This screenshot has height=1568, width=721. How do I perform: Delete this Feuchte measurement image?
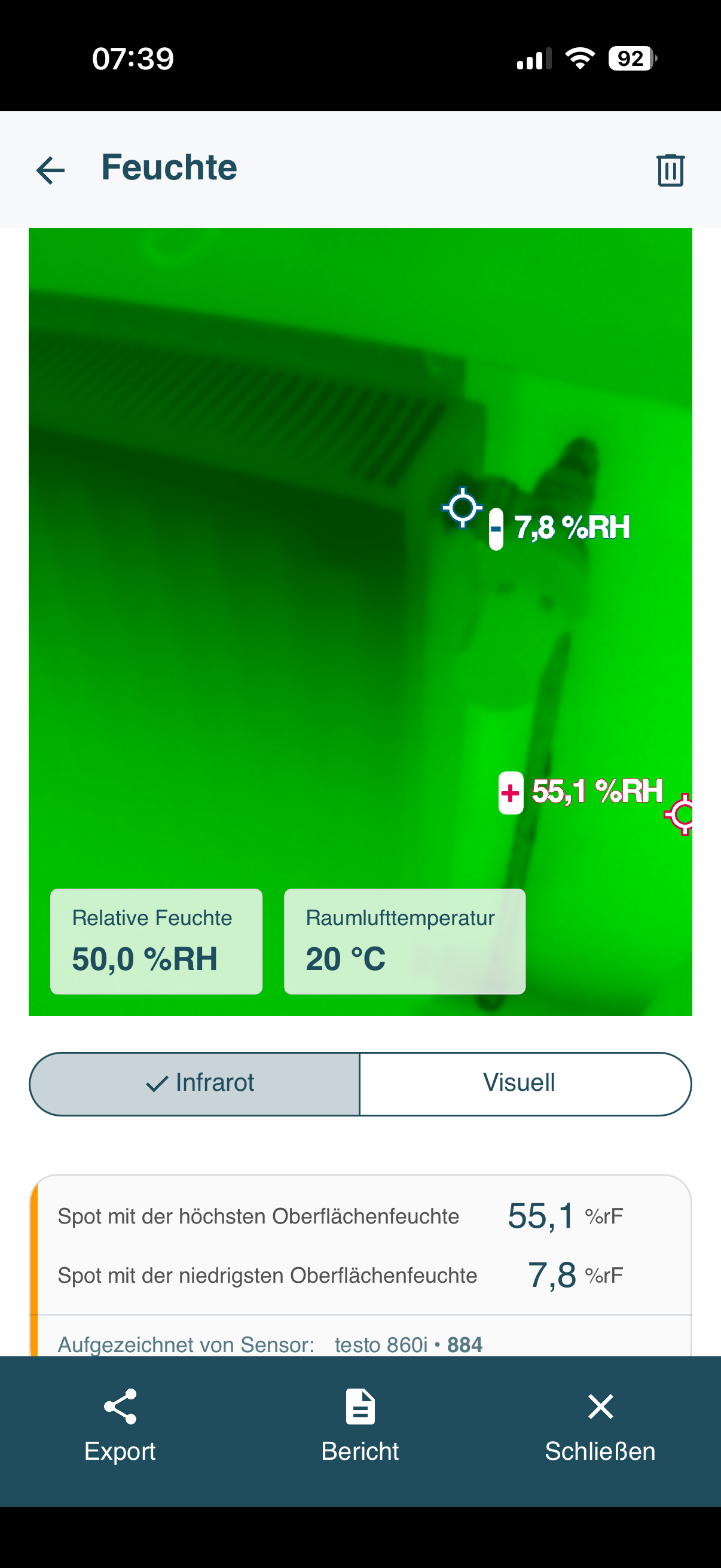click(670, 170)
